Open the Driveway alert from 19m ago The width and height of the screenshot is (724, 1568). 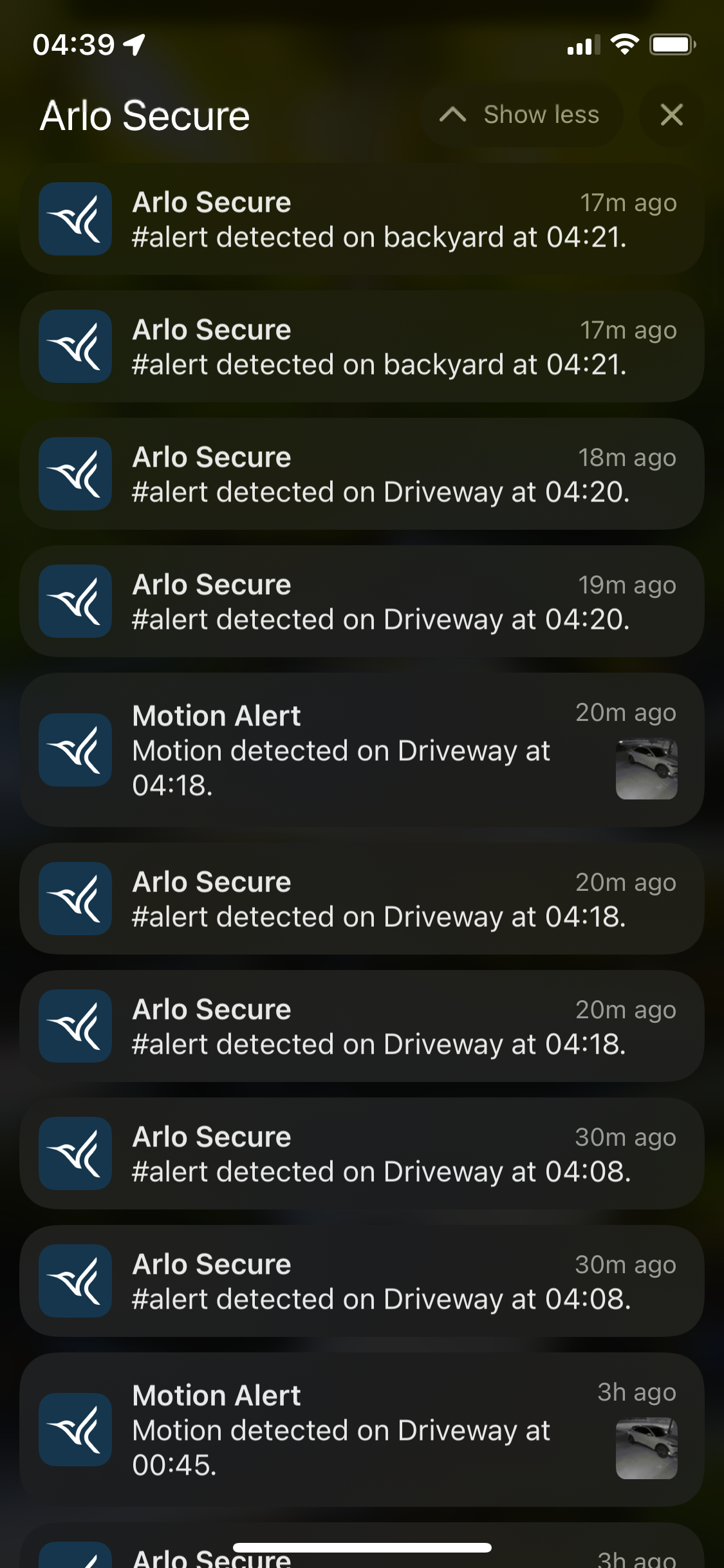[x=362, y=602]
